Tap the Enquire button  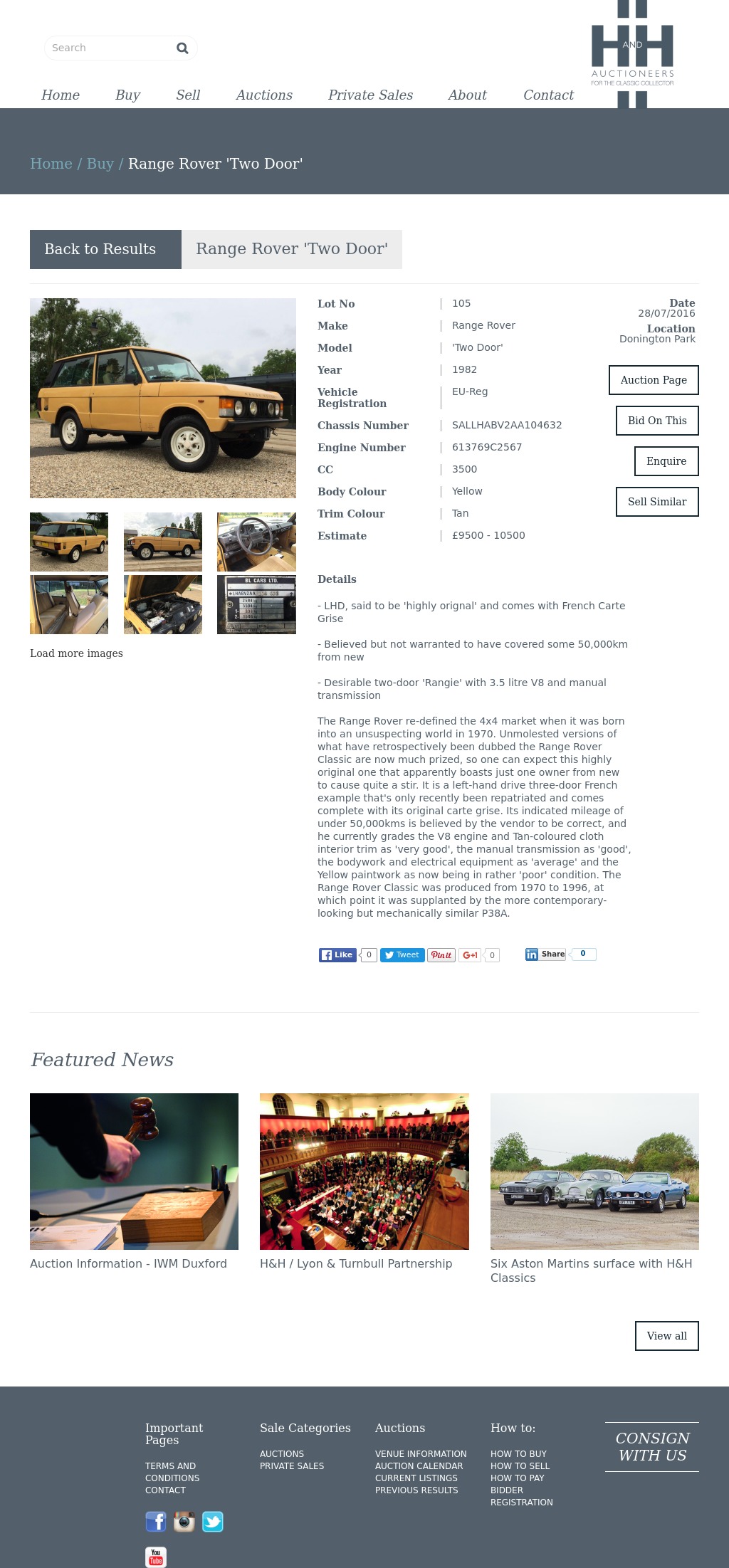coord(666,461)
